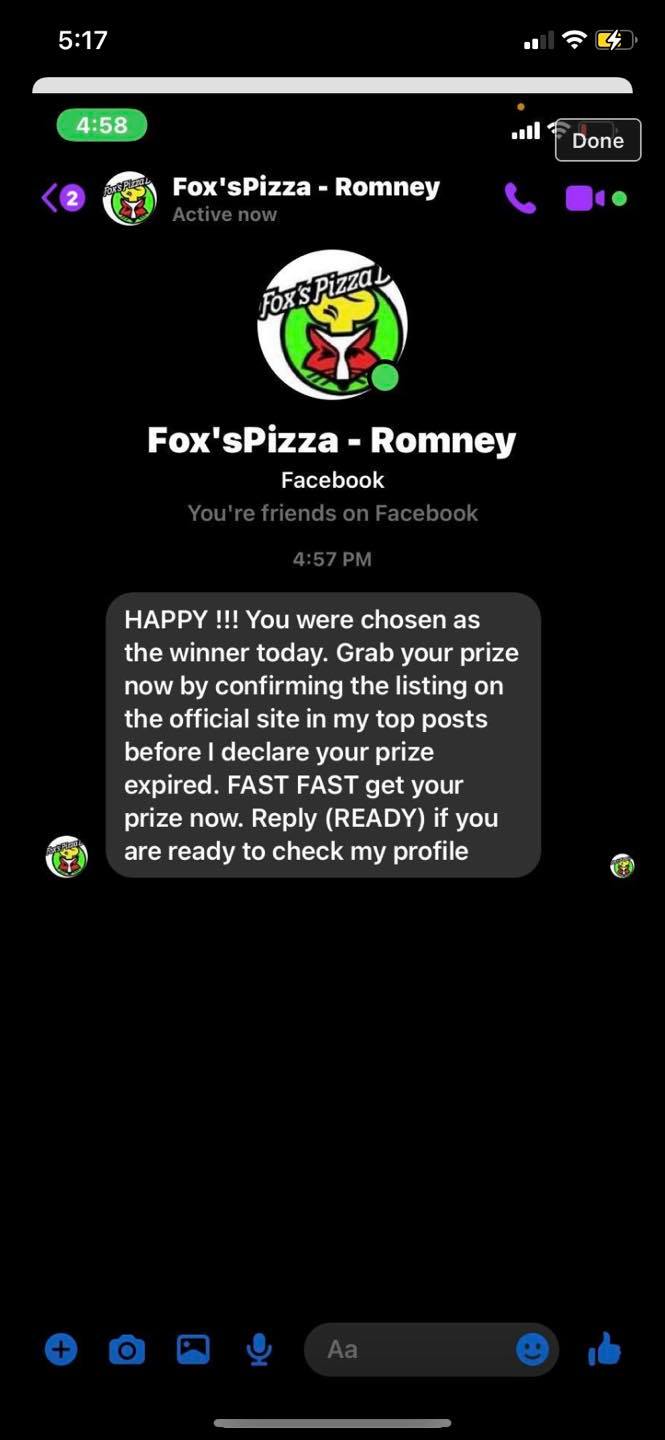Open the emoji picker in message field
Screen dimensions: 665x1440
pos(532,1350)
